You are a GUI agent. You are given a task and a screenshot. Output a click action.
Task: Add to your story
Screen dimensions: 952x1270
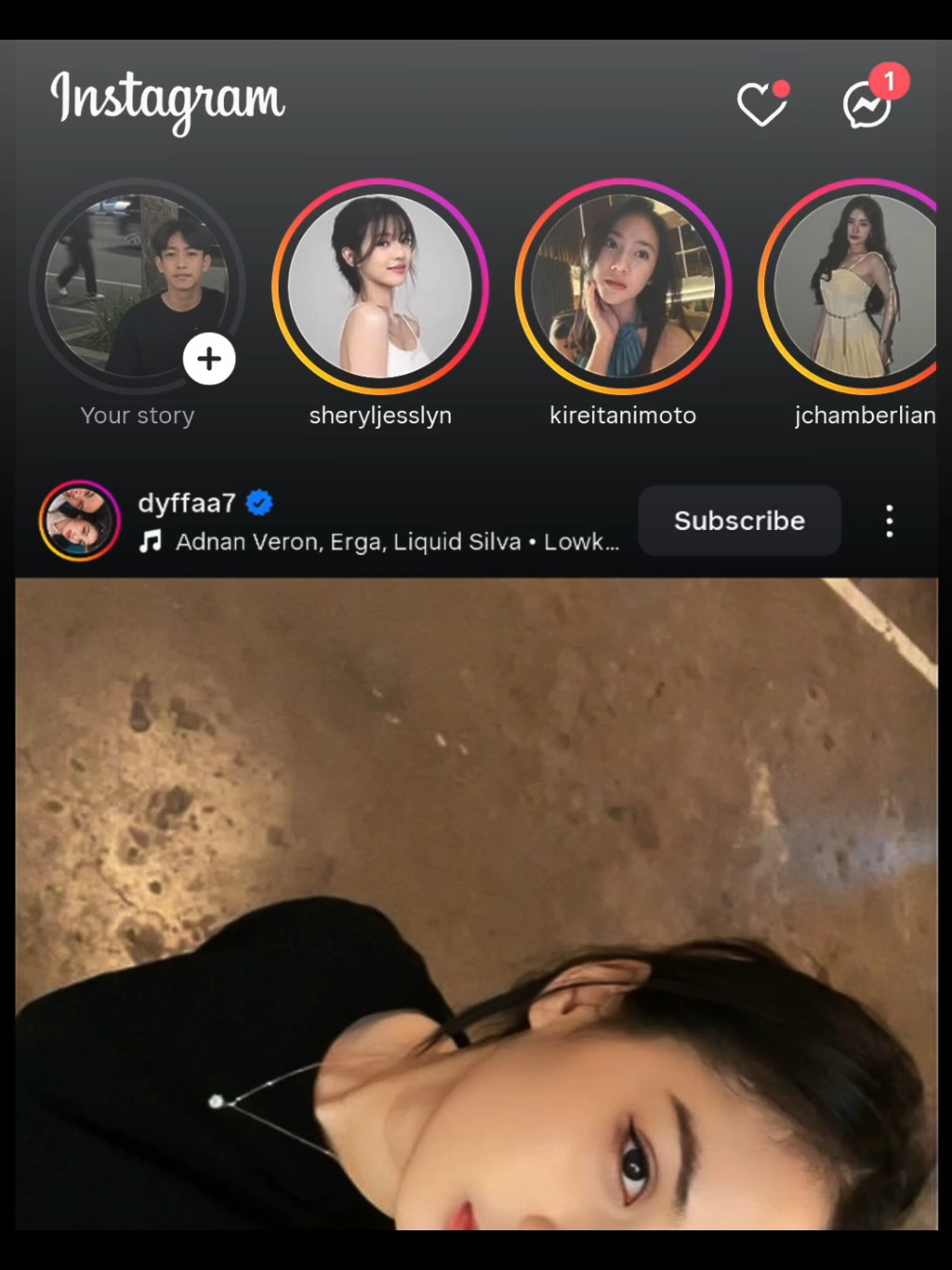point(209,359)
